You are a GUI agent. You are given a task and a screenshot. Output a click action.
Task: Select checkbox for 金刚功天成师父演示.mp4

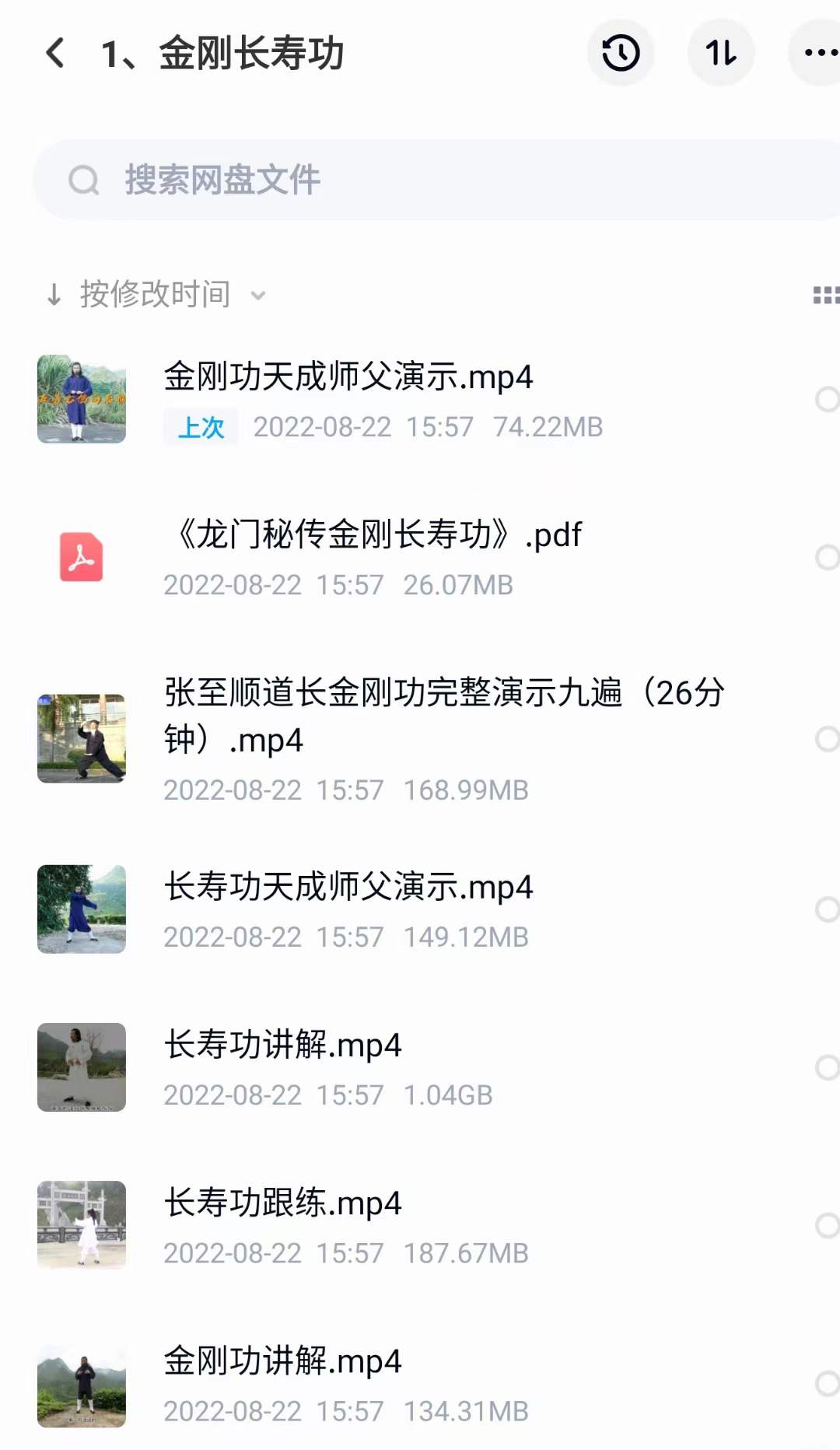[825, 400]
